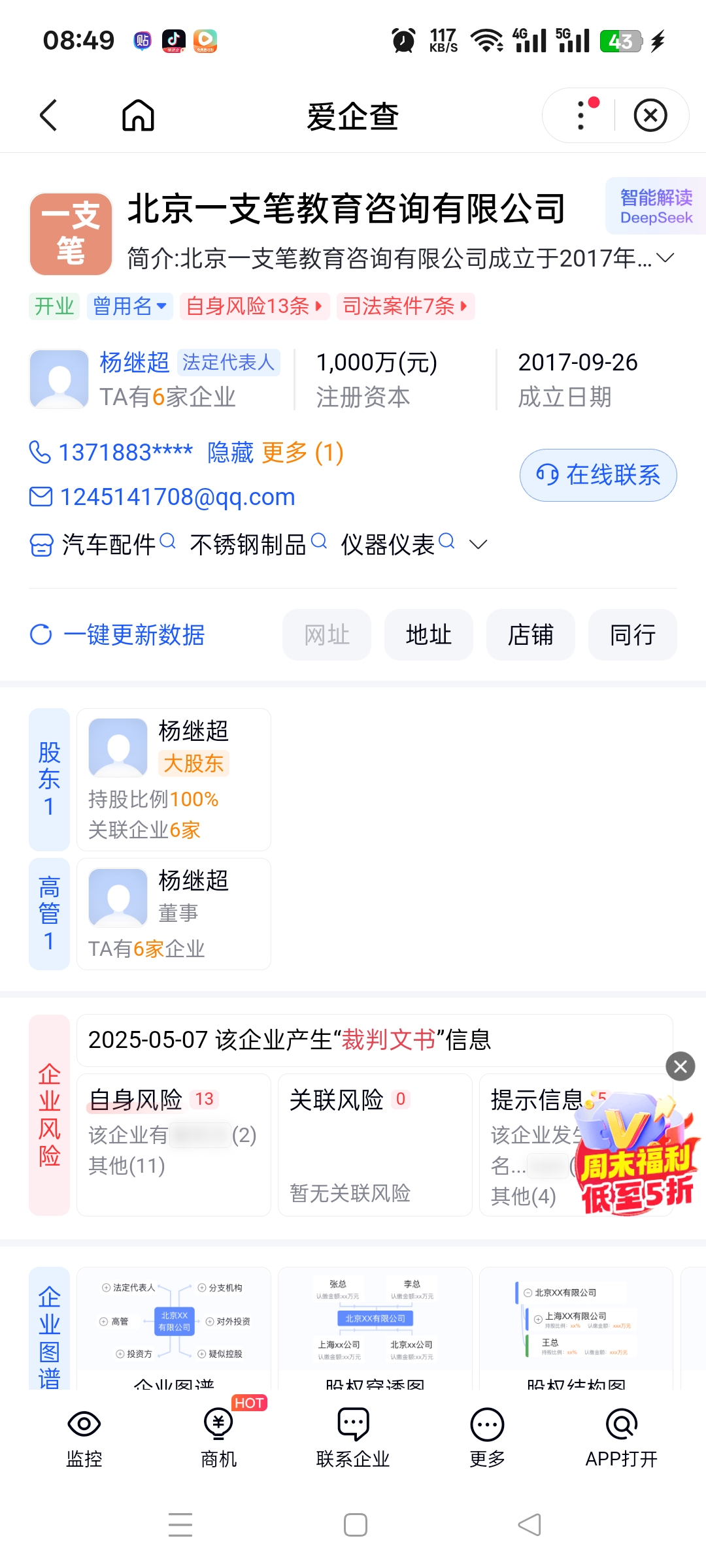Open the three-dot mini program menu
This screenshot has width=706, height=1568.
tap(580, 116)
